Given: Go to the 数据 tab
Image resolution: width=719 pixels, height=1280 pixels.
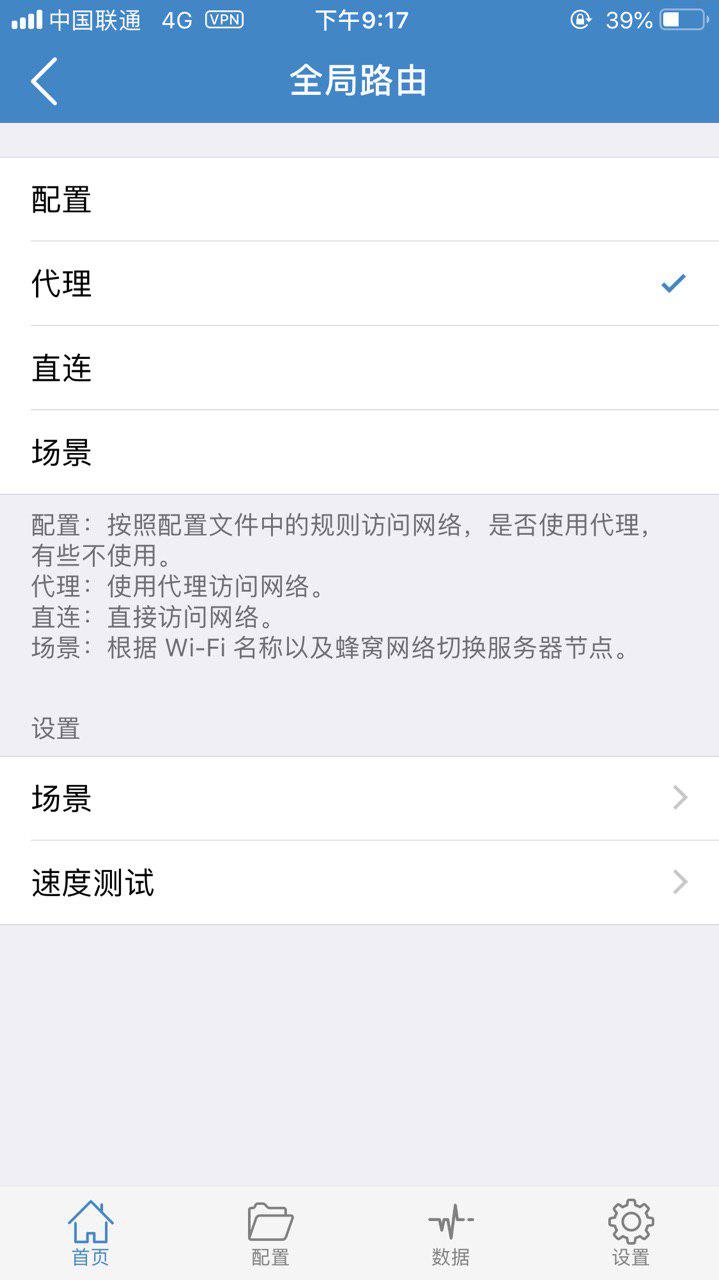Looking at the screenshot, I should pos(450,1233).
